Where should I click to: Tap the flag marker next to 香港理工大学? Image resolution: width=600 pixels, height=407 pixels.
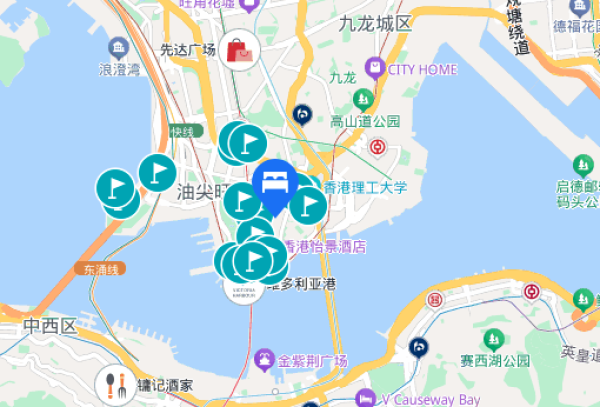pyautogui.click(x=309, y=205)
